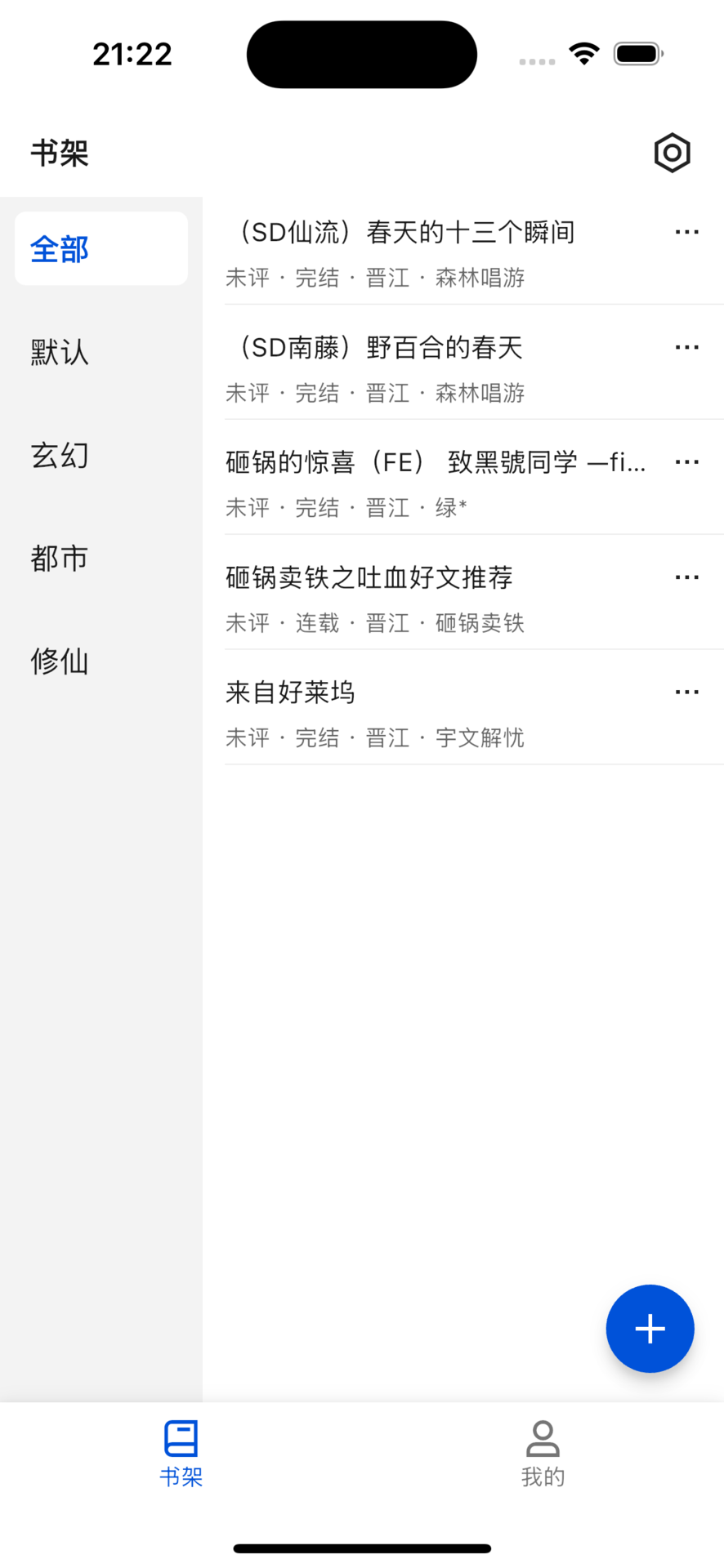Open action menu of the 宇文解忧 book
This screenshot has height=1568, width=724.
[x=686, y=692]
